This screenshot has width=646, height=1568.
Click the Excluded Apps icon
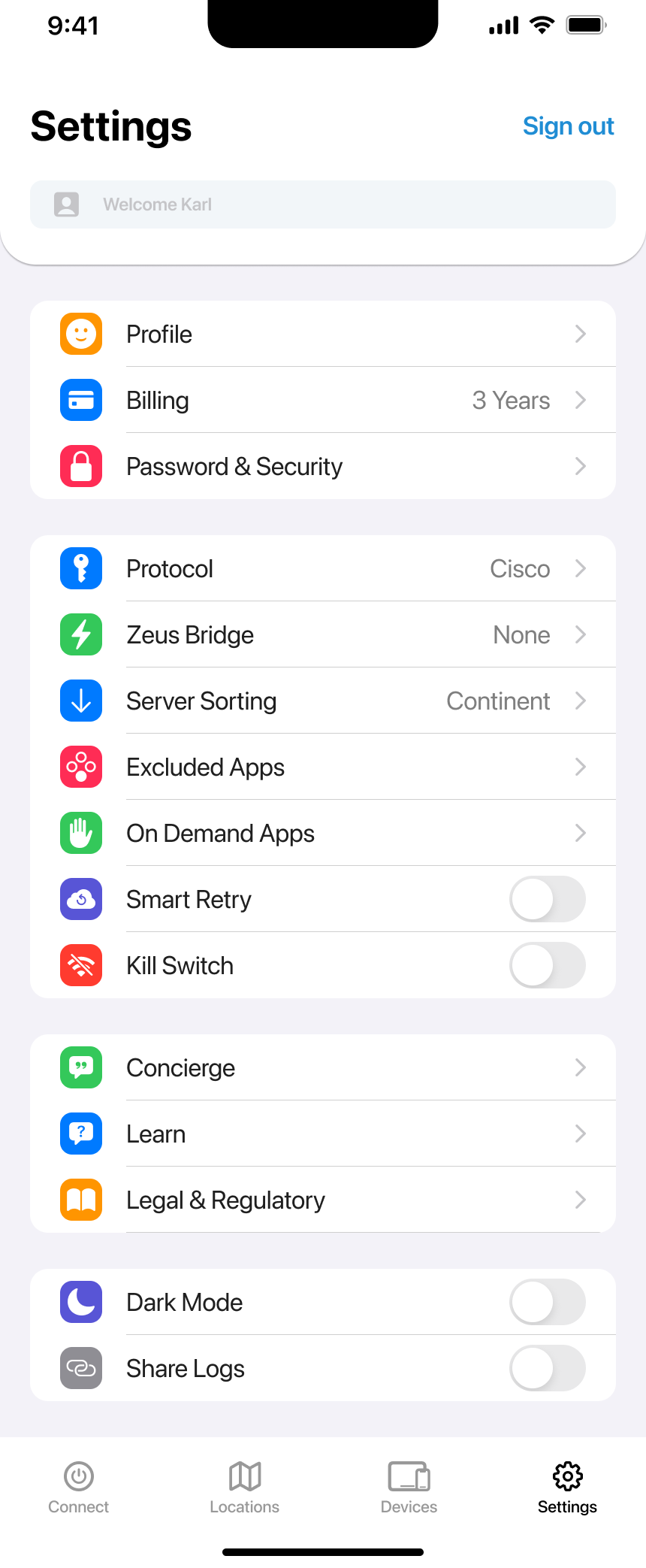click(x=80, y=767)
